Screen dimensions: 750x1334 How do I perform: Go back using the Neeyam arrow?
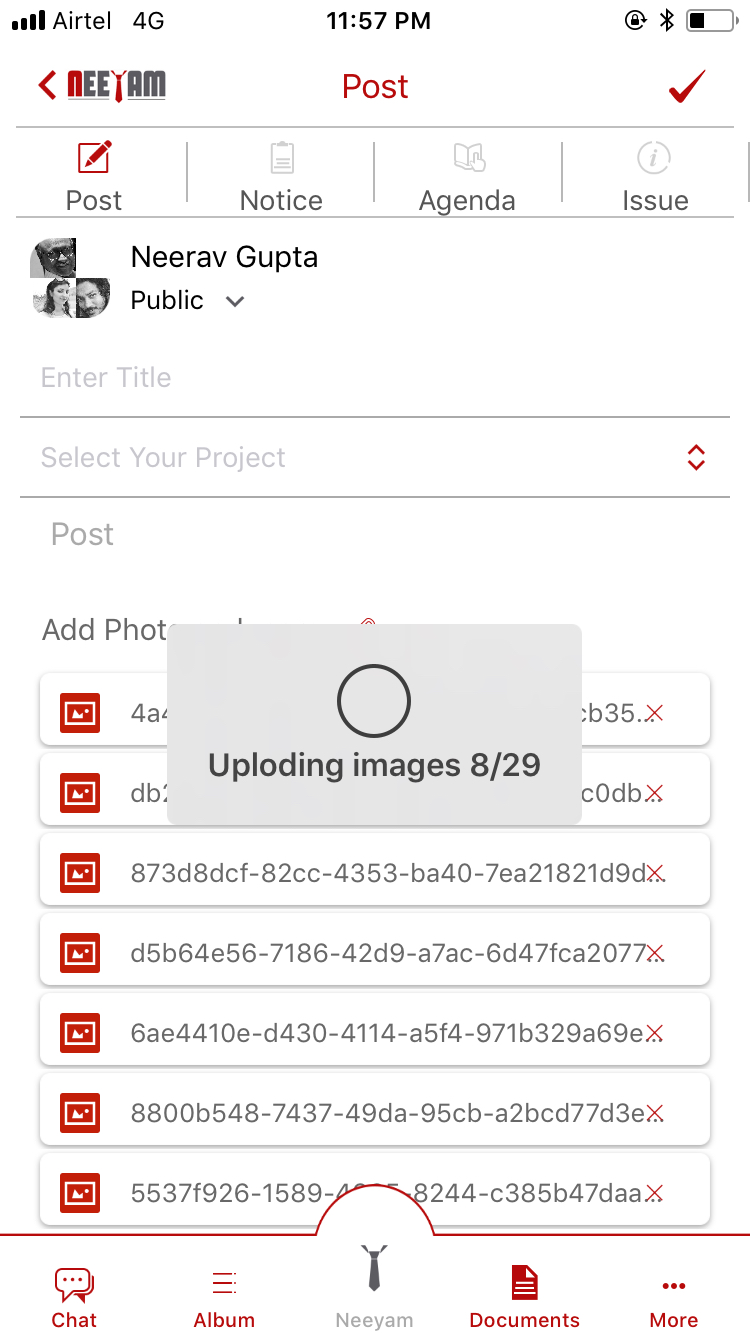pyautogui.click(x=47, y=86)
